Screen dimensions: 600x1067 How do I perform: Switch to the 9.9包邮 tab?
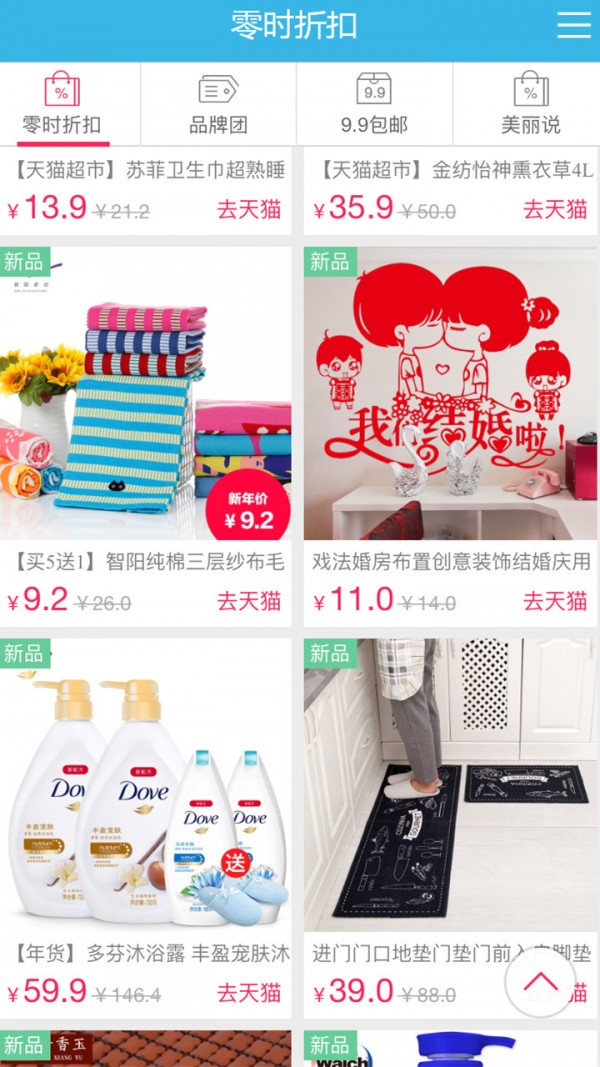[x=374, y=104]
